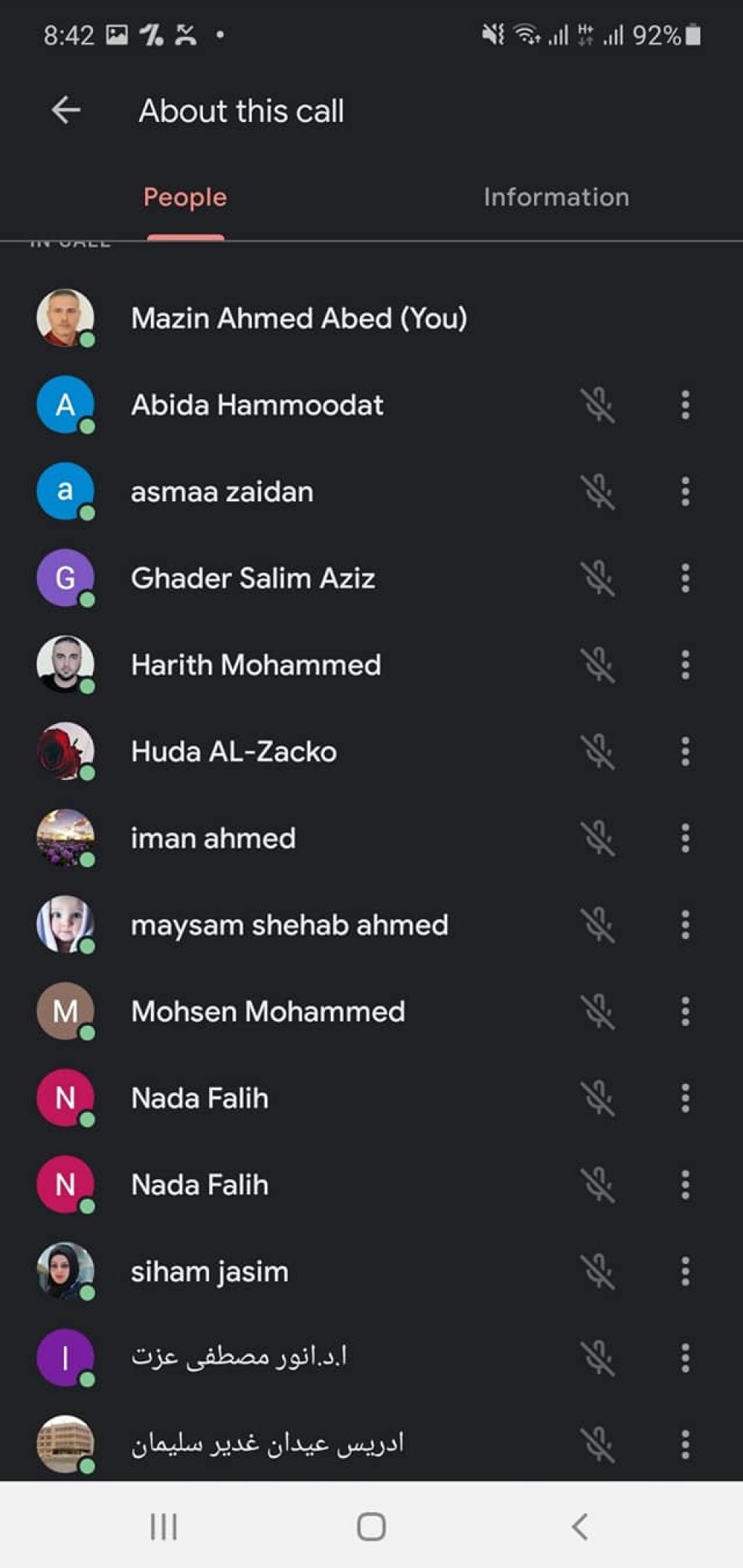Open more options for maysam shehab ahmed

coord(685,925)
